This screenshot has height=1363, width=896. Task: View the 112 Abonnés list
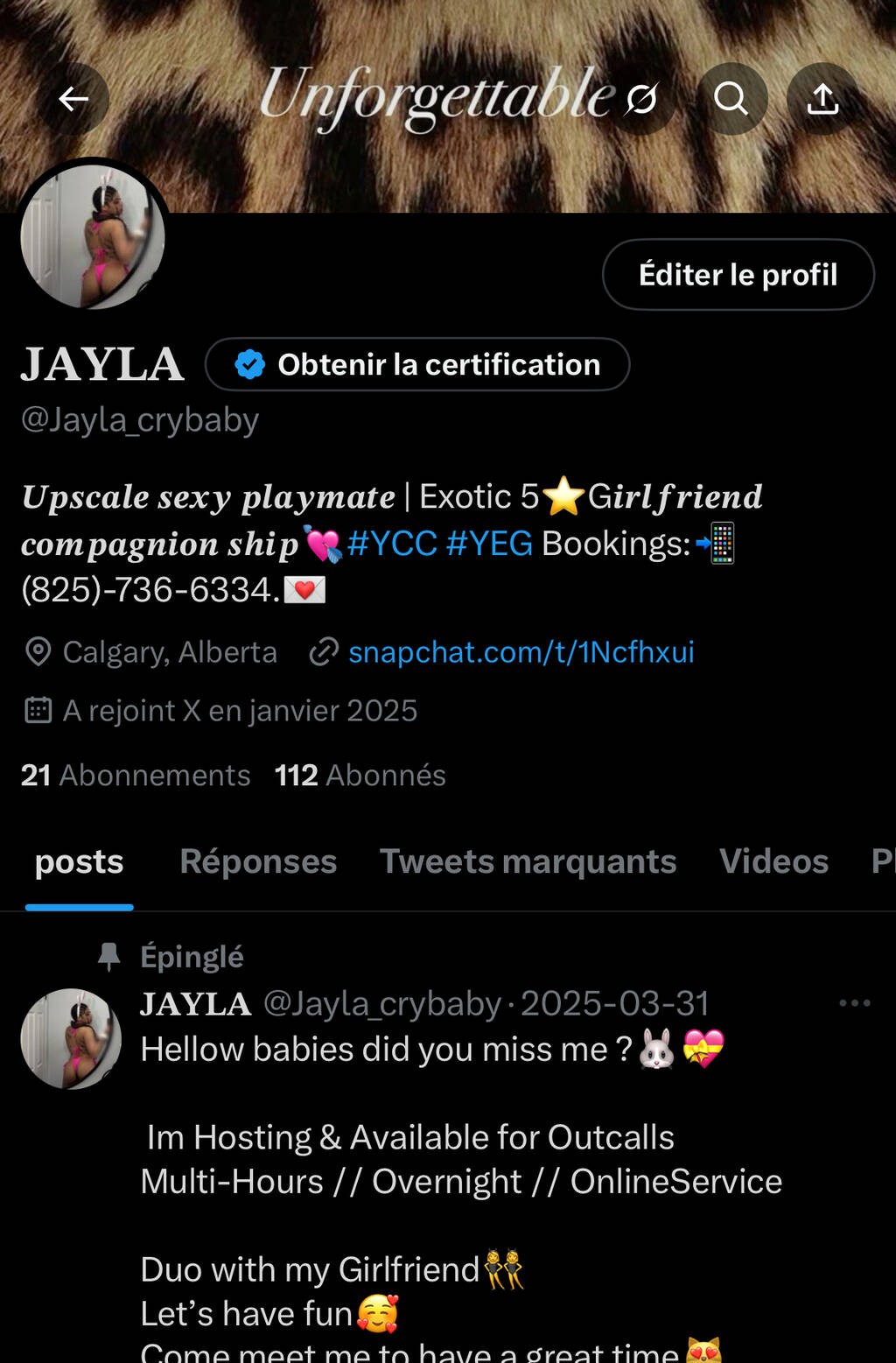click(x=360, y=776)
